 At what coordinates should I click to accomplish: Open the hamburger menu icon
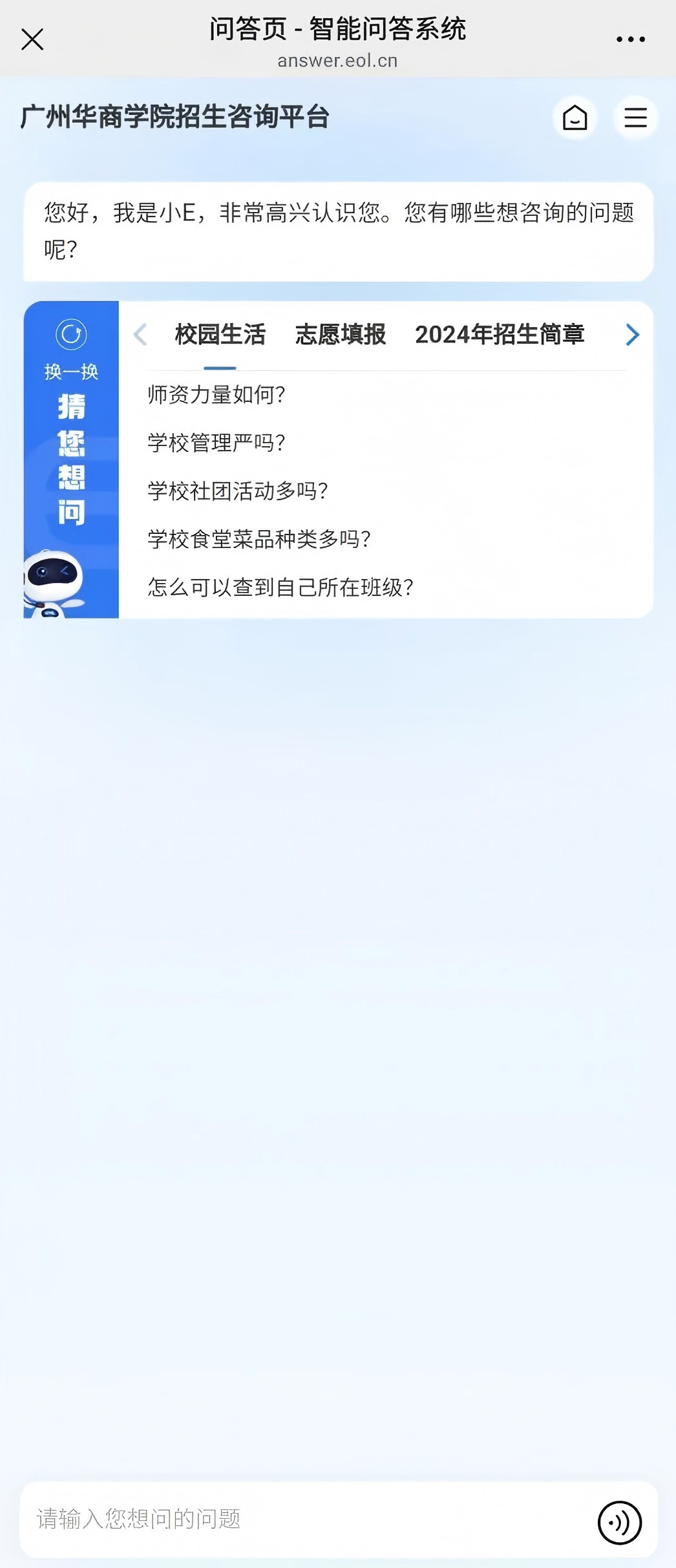(x=635, y=119)
